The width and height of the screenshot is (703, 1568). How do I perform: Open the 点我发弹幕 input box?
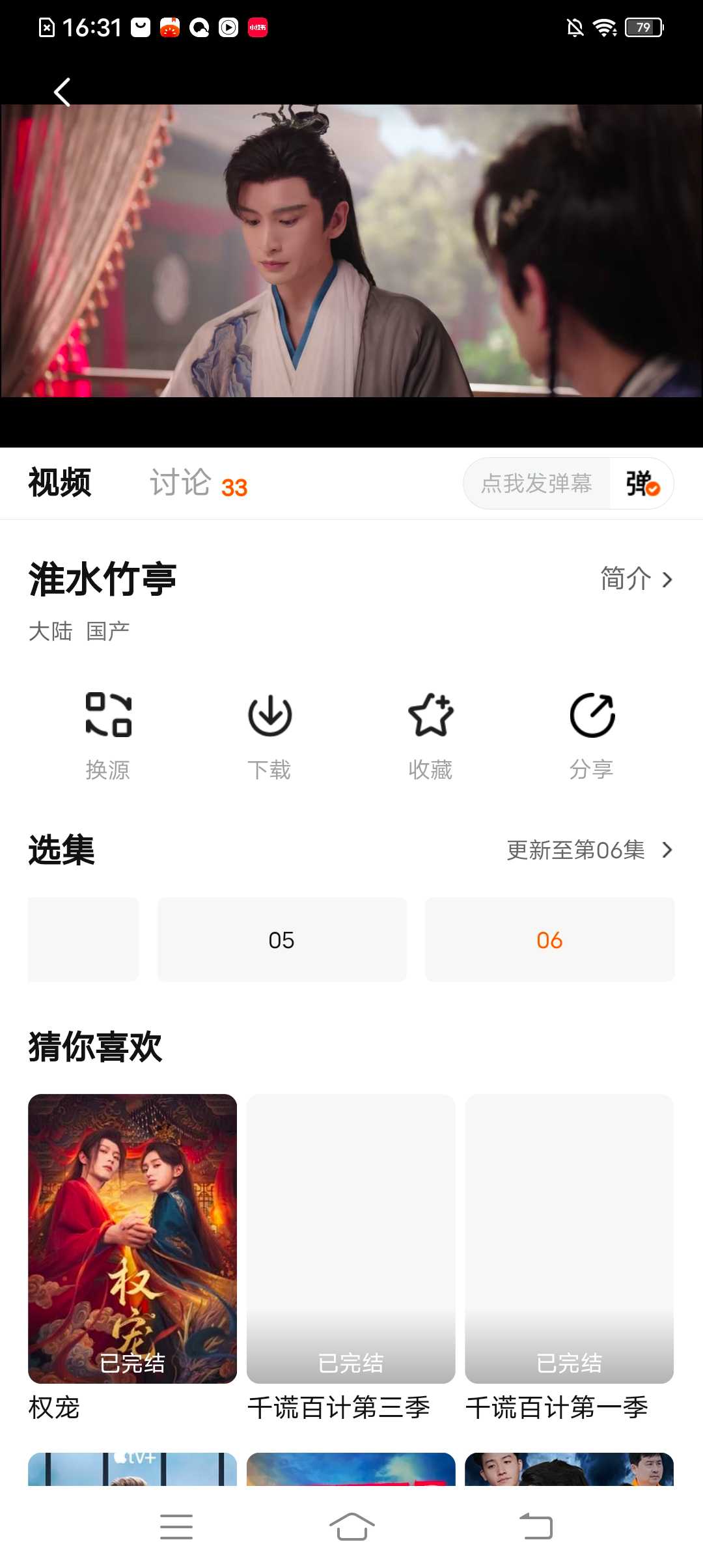tap(536, 484)
